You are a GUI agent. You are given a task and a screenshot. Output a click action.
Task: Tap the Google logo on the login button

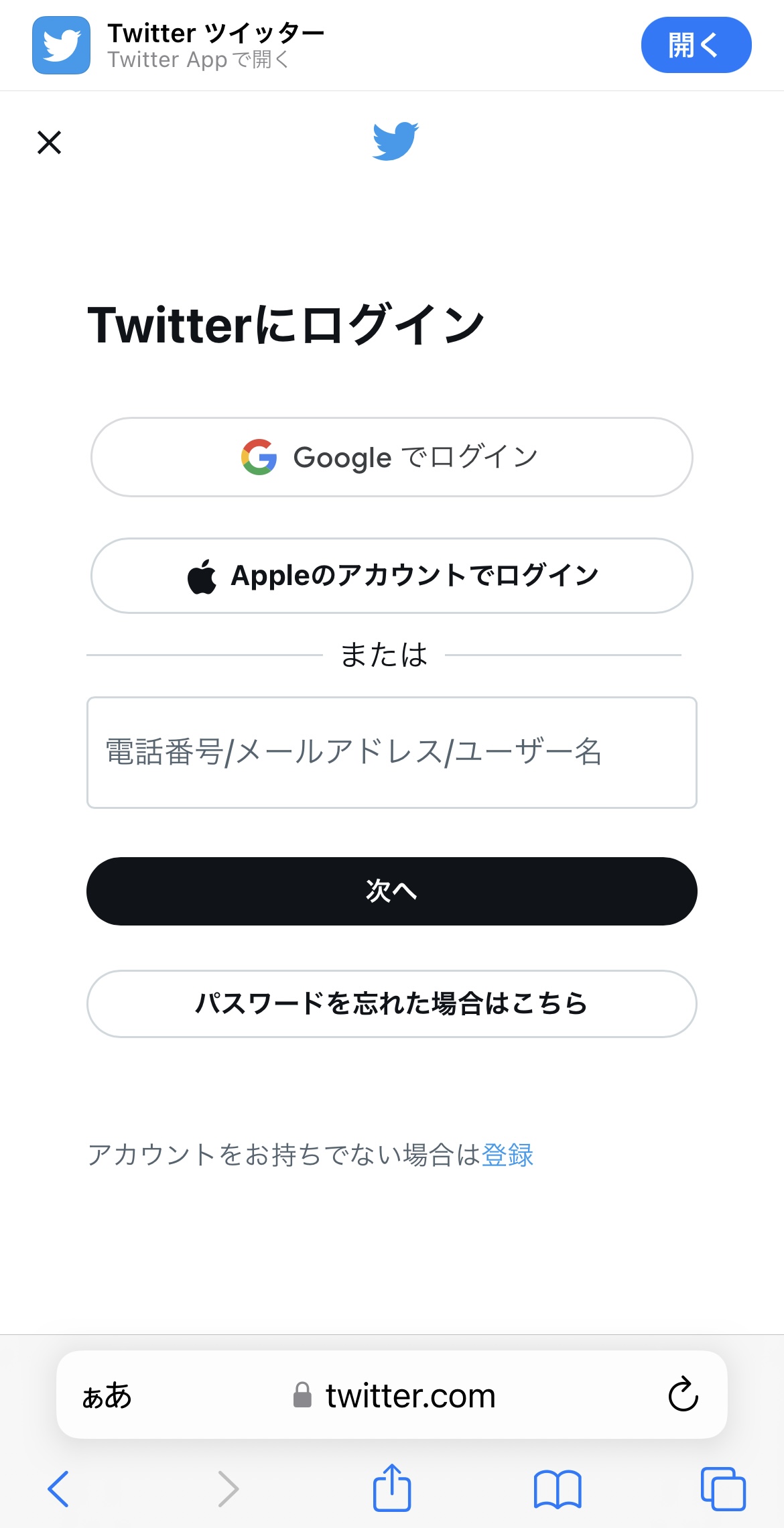coord(260,456)
